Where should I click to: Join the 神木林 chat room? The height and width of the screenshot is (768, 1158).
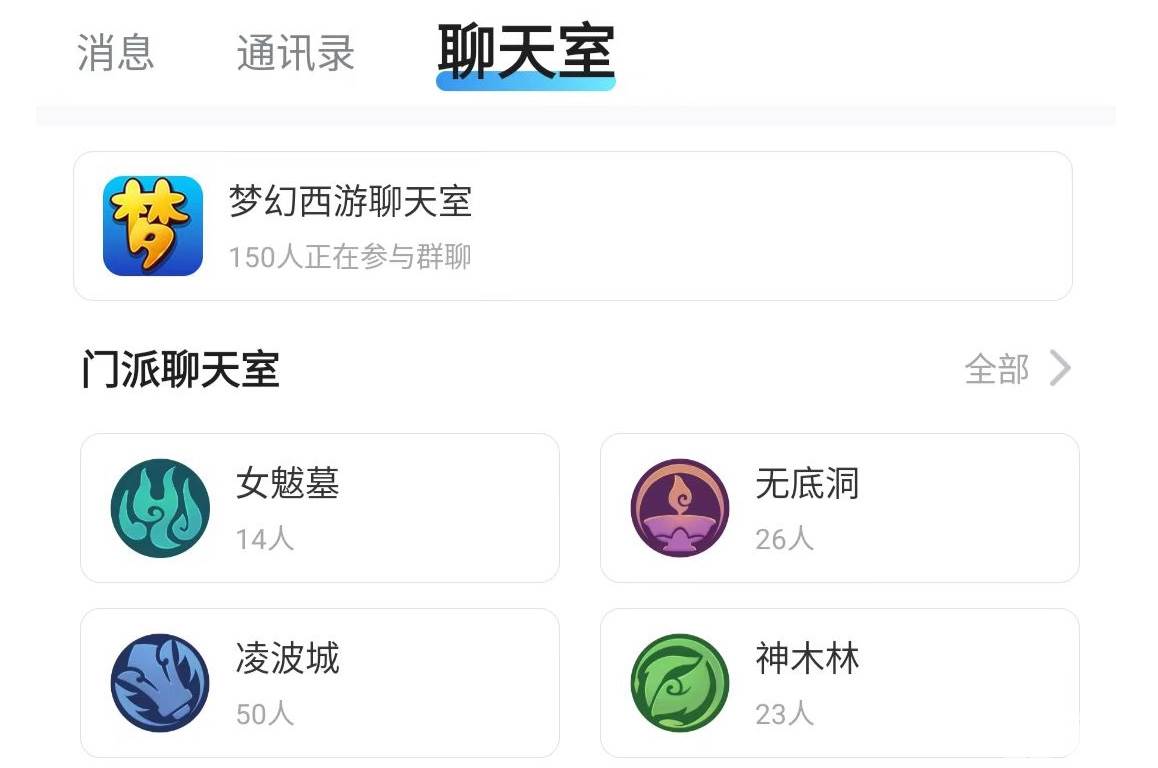pos(839,683)
